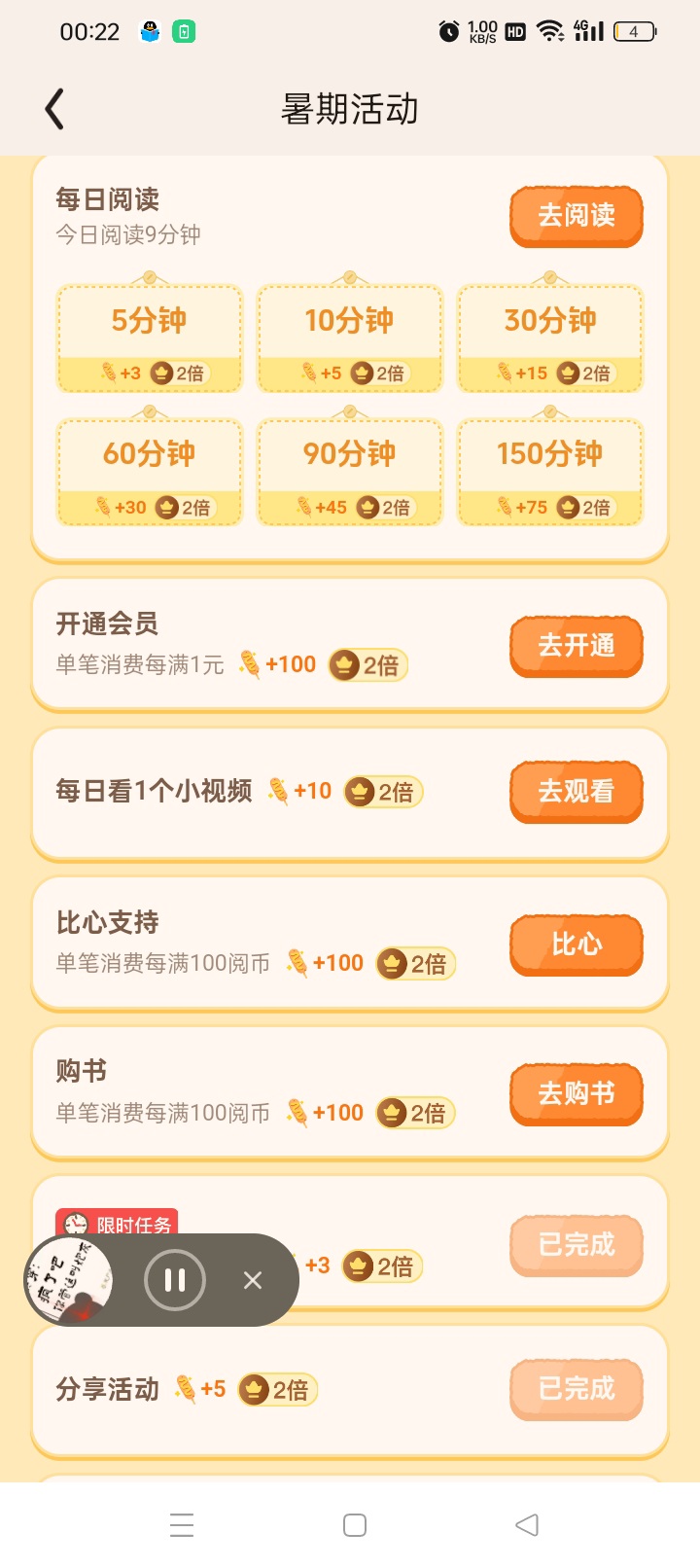
Task: Tap the 去阅读 button
Action: [x=577, y=216]
